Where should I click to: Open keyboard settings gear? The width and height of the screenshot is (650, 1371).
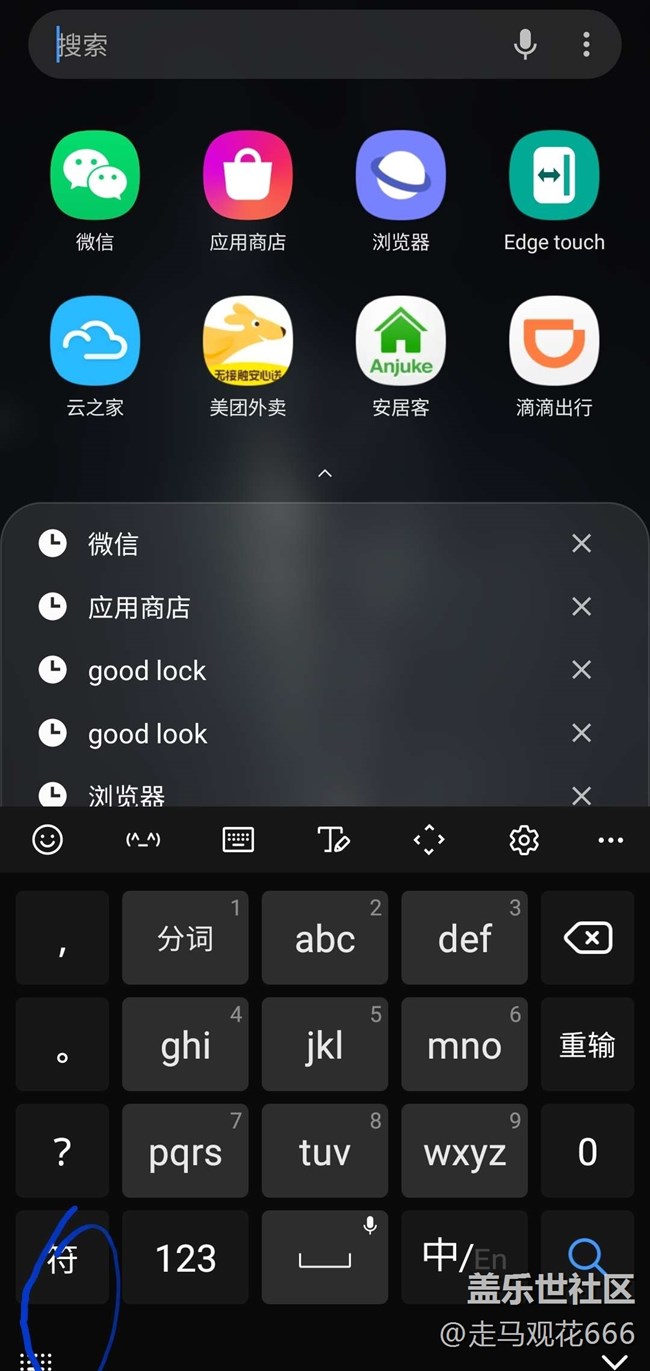point(524,840)
